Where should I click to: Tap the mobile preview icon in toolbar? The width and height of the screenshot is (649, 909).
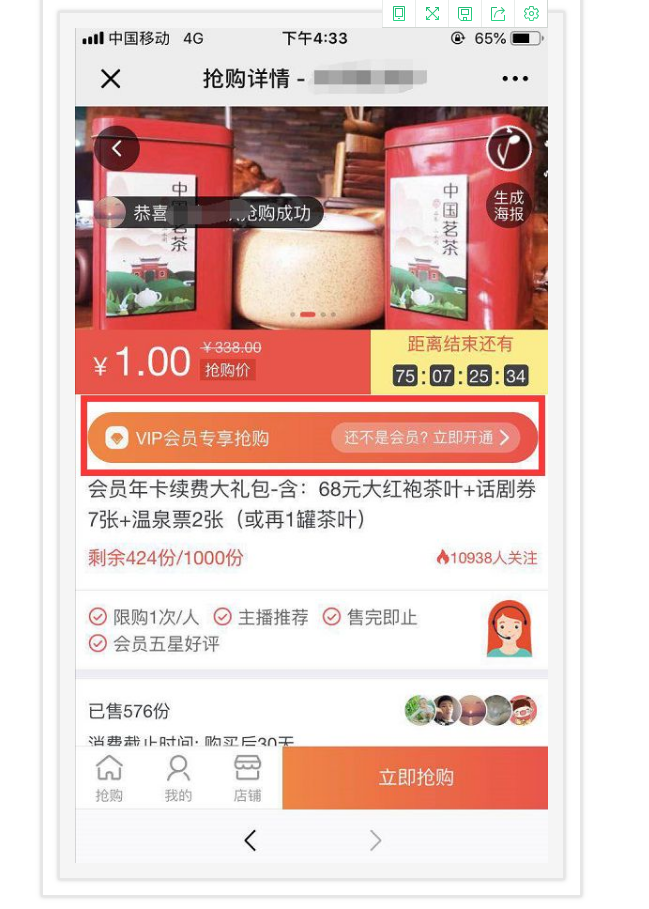tap(399, 13)
